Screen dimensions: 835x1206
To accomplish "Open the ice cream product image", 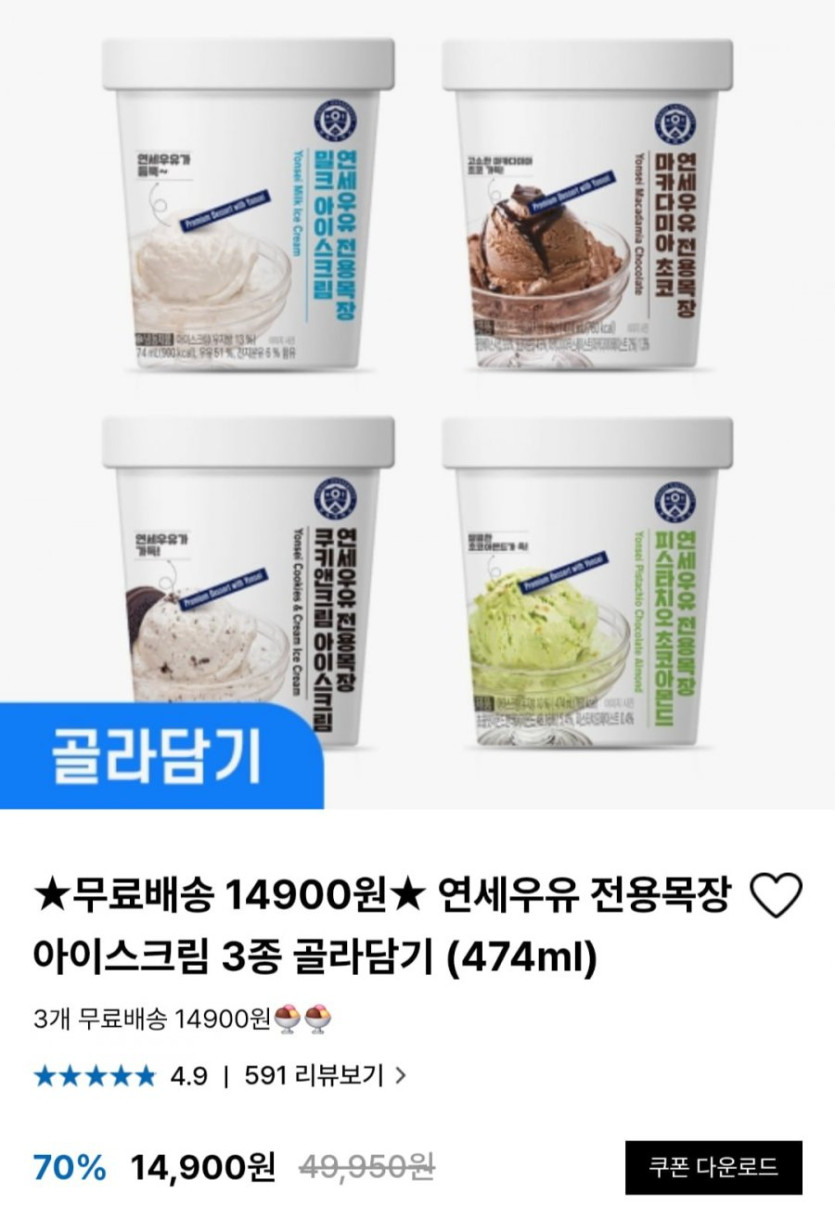I will (x=417, y=404).
